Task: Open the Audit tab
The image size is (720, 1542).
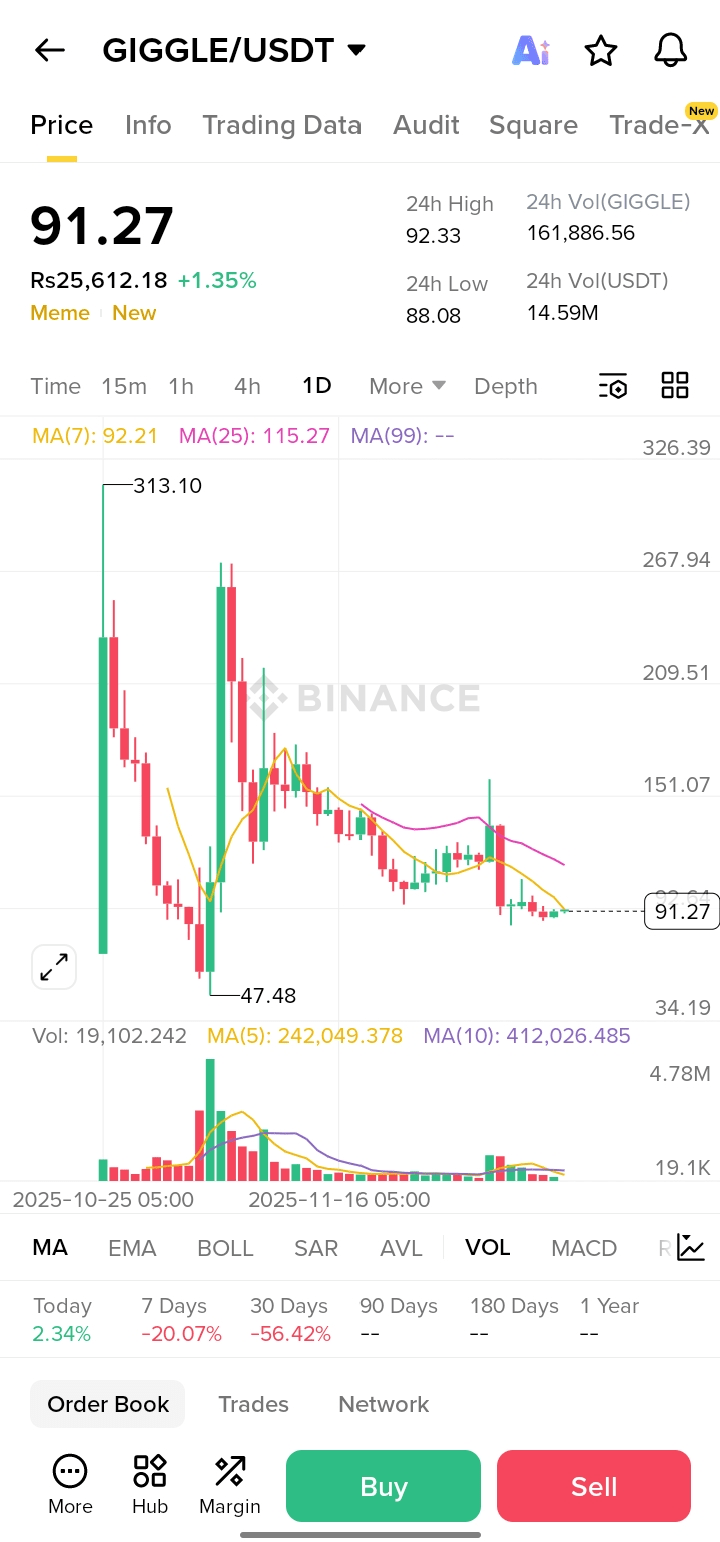Action: click(x=426, y=125)
